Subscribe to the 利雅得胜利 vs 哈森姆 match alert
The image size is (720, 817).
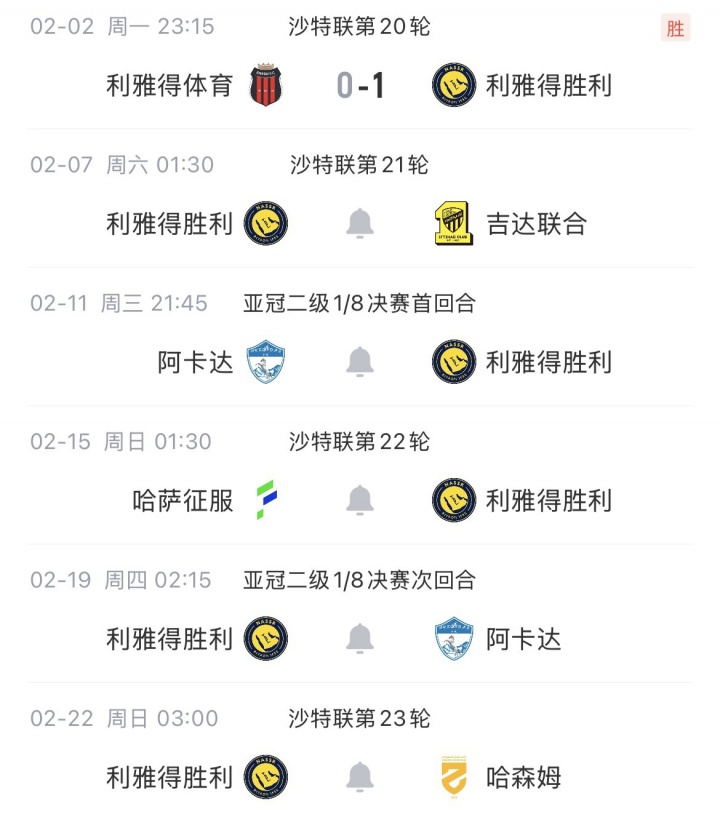(360, 775)
